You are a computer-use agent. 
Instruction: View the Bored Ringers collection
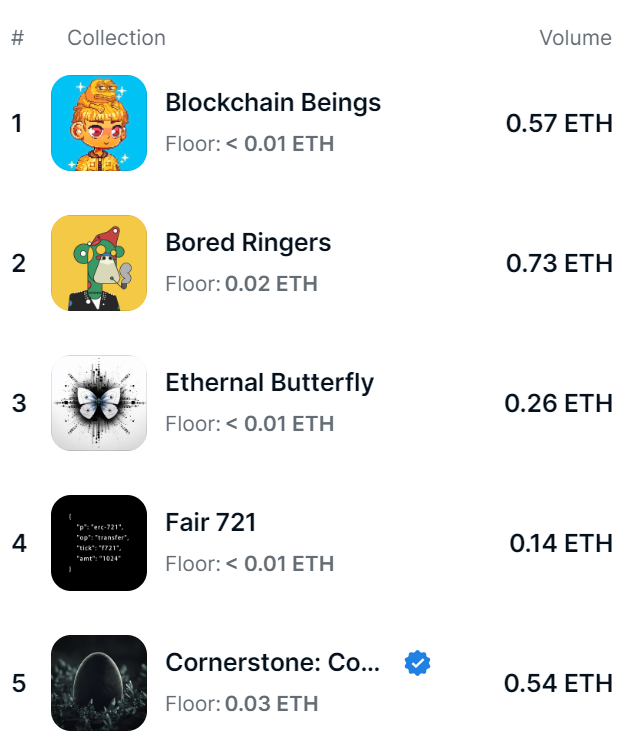click(248, 243)
